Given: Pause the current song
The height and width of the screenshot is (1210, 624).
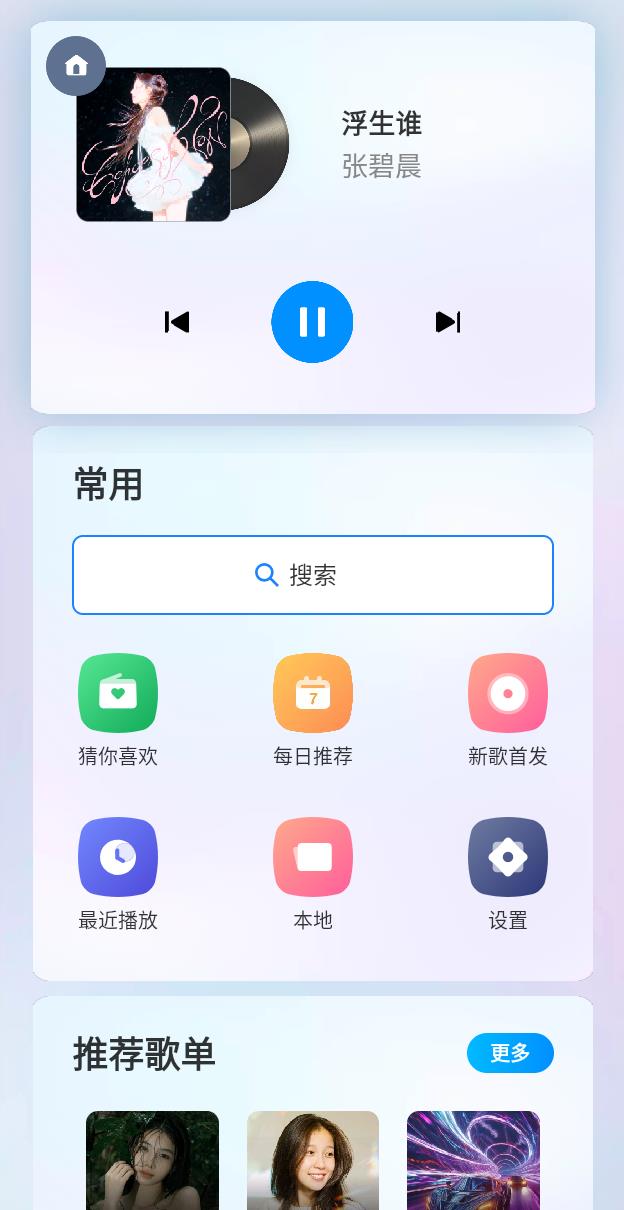Looking at the screenshot, I should (x=312, y=322).
